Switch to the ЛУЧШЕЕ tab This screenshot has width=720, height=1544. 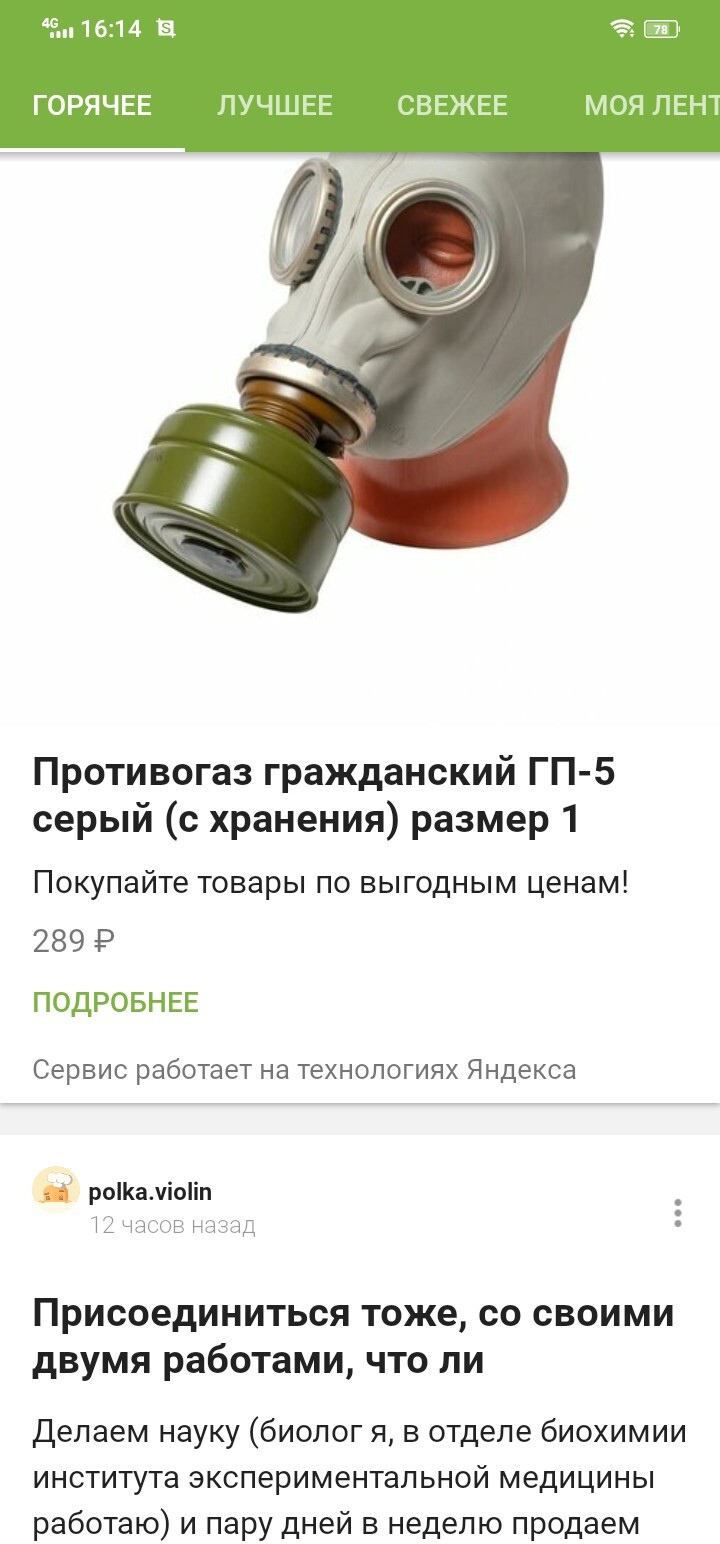[x=275, y=106]
